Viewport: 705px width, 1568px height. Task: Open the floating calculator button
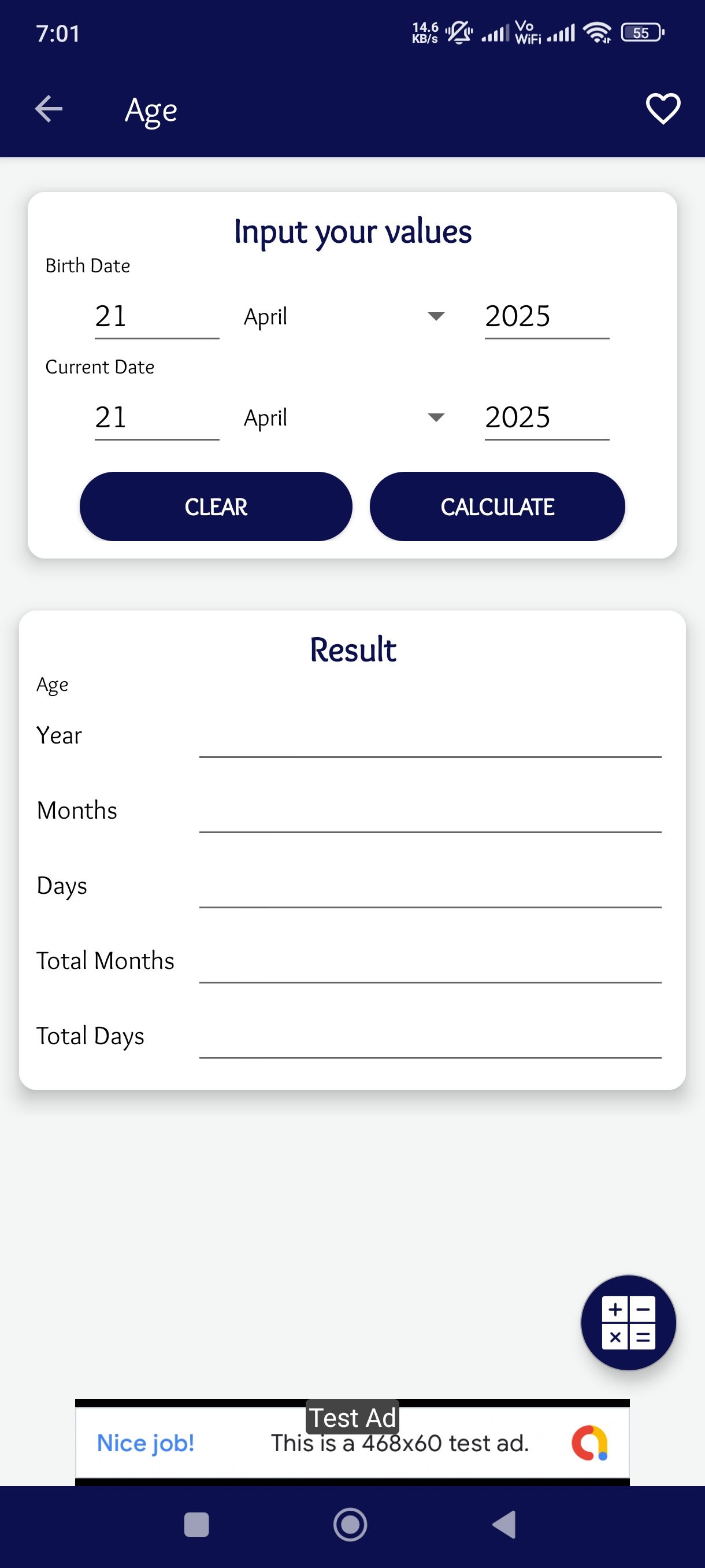click(x=628, y=1322)
